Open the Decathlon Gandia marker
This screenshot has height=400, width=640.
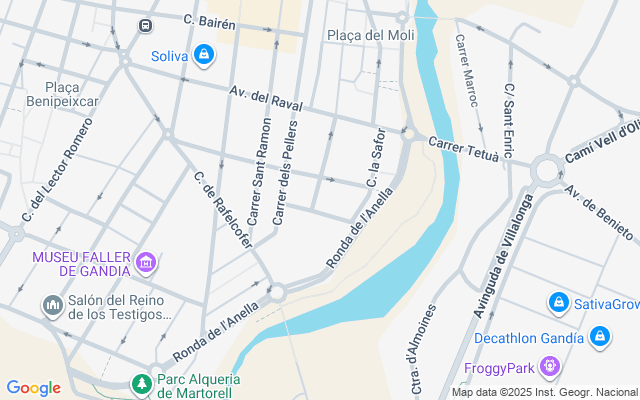coord(599,337)
